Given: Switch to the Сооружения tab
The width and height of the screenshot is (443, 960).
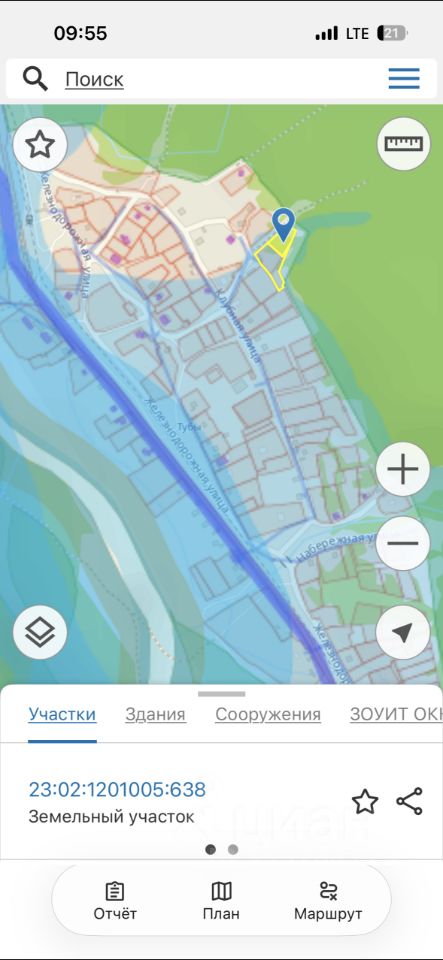Looking at the screenshot, I should pos(268,714).
